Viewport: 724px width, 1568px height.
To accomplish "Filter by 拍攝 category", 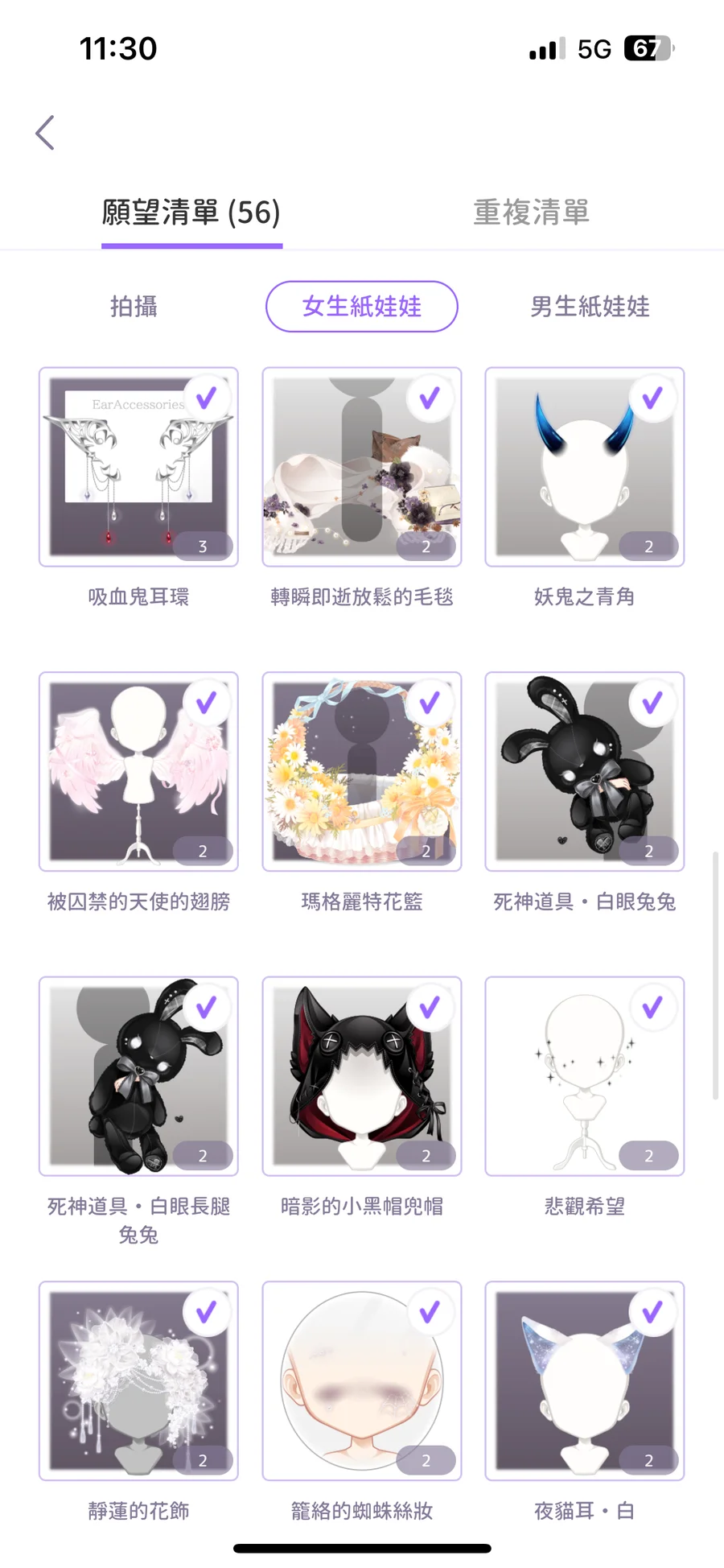I will click(x=134, y=307).
